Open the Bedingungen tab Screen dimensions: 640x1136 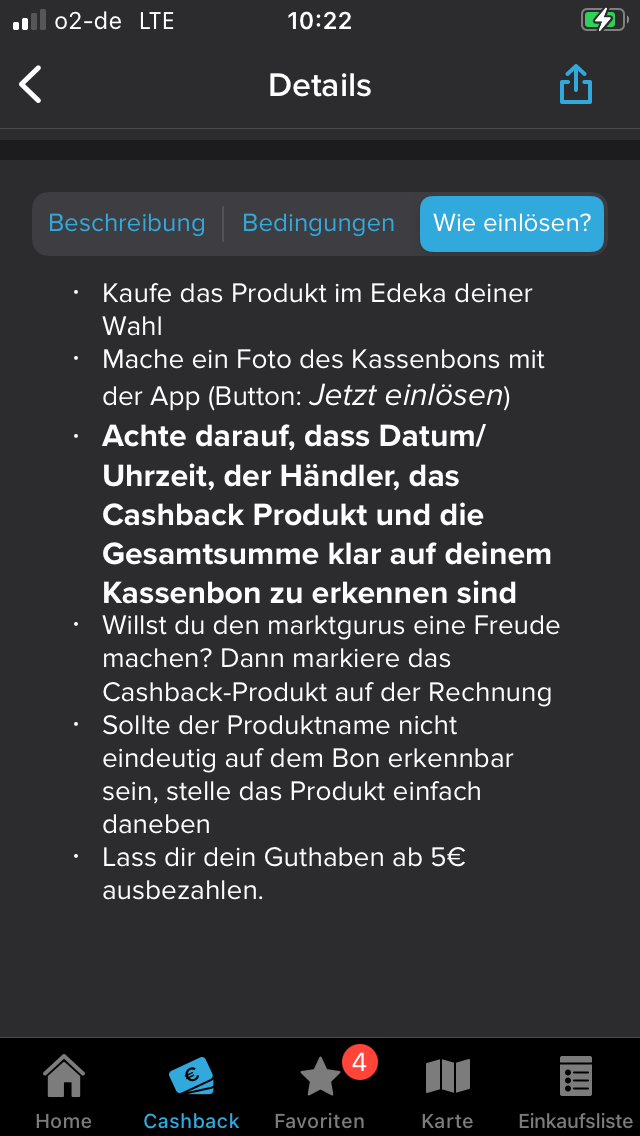(x=318, y=223)
